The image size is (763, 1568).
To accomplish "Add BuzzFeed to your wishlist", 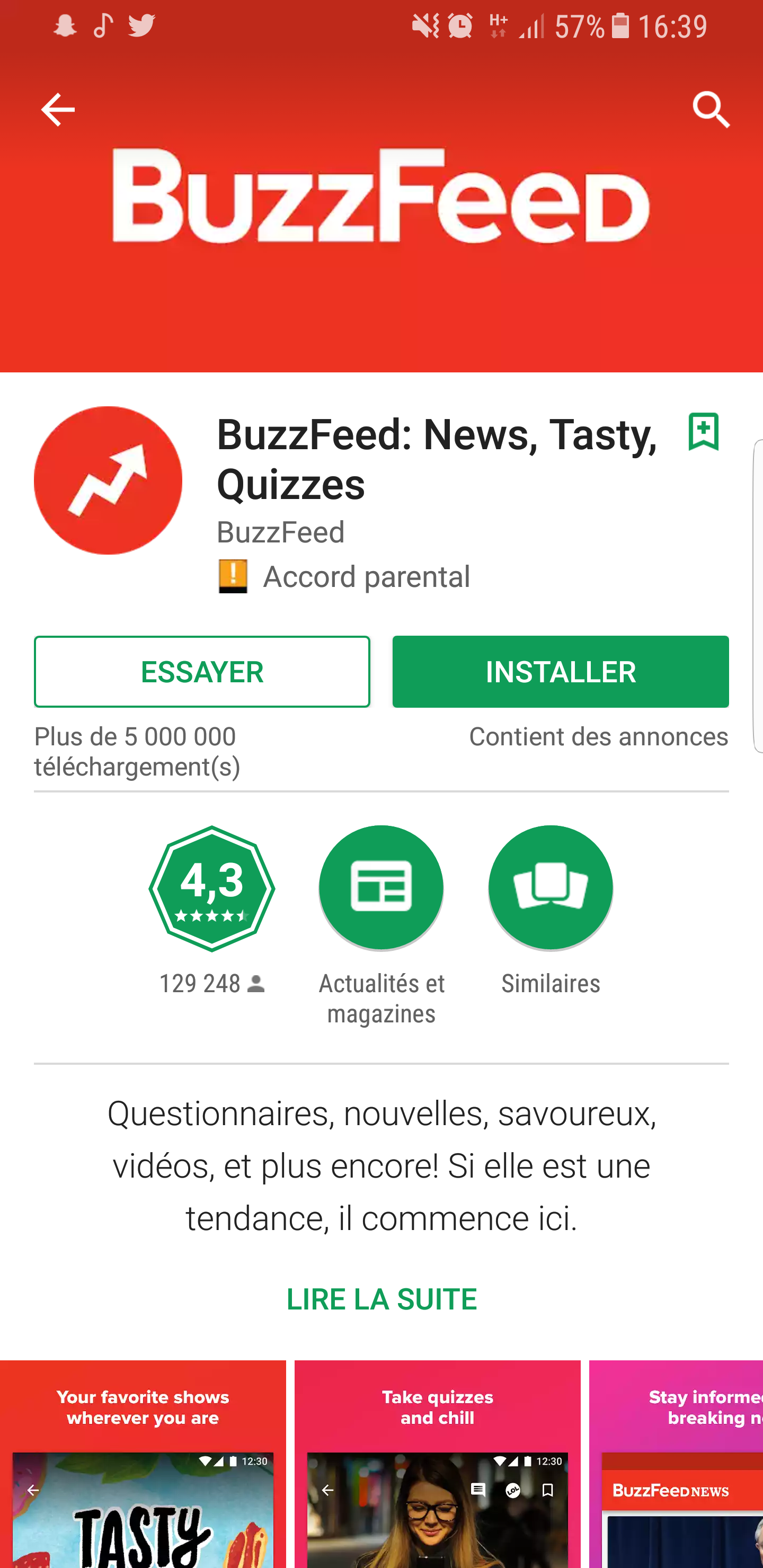I will (703, 432).
